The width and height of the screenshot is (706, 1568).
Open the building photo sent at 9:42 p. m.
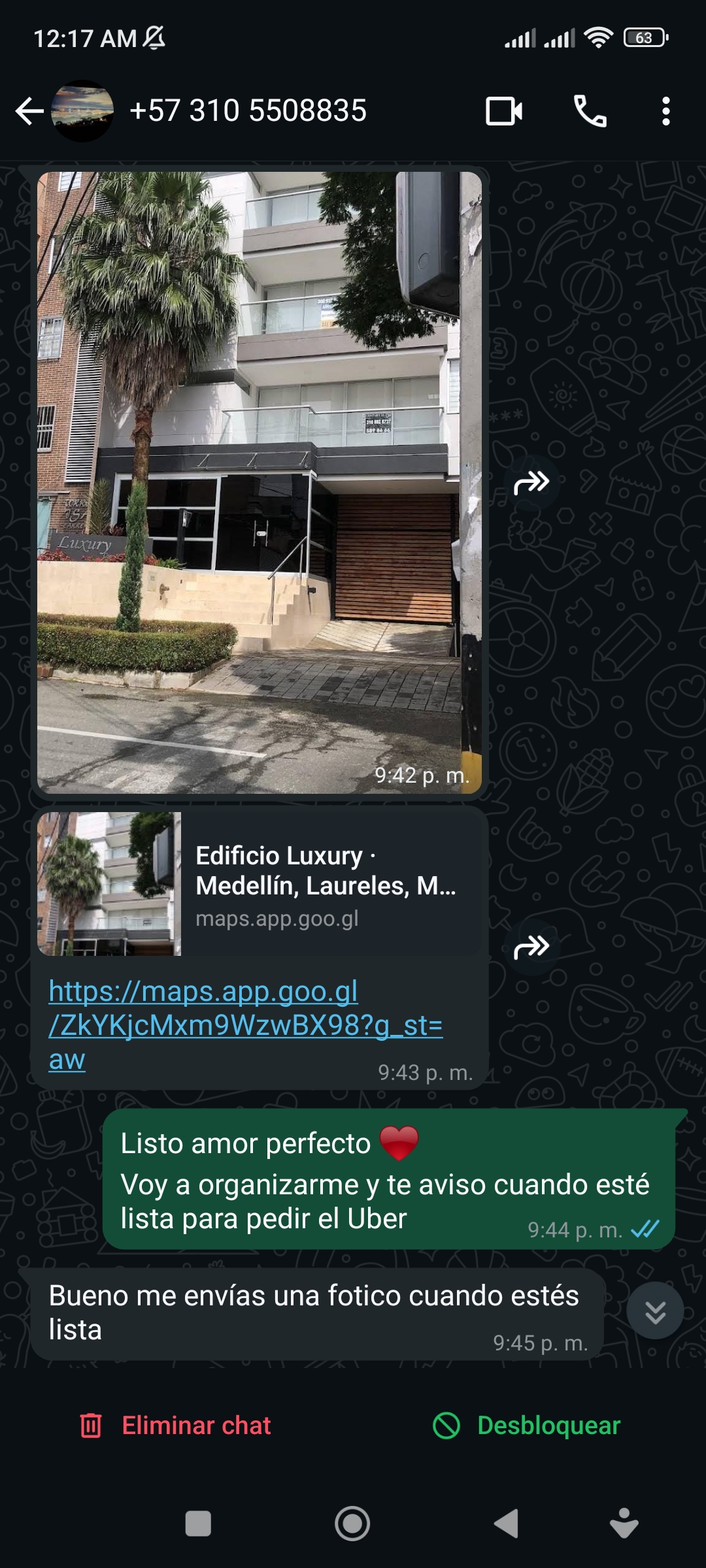260,482
